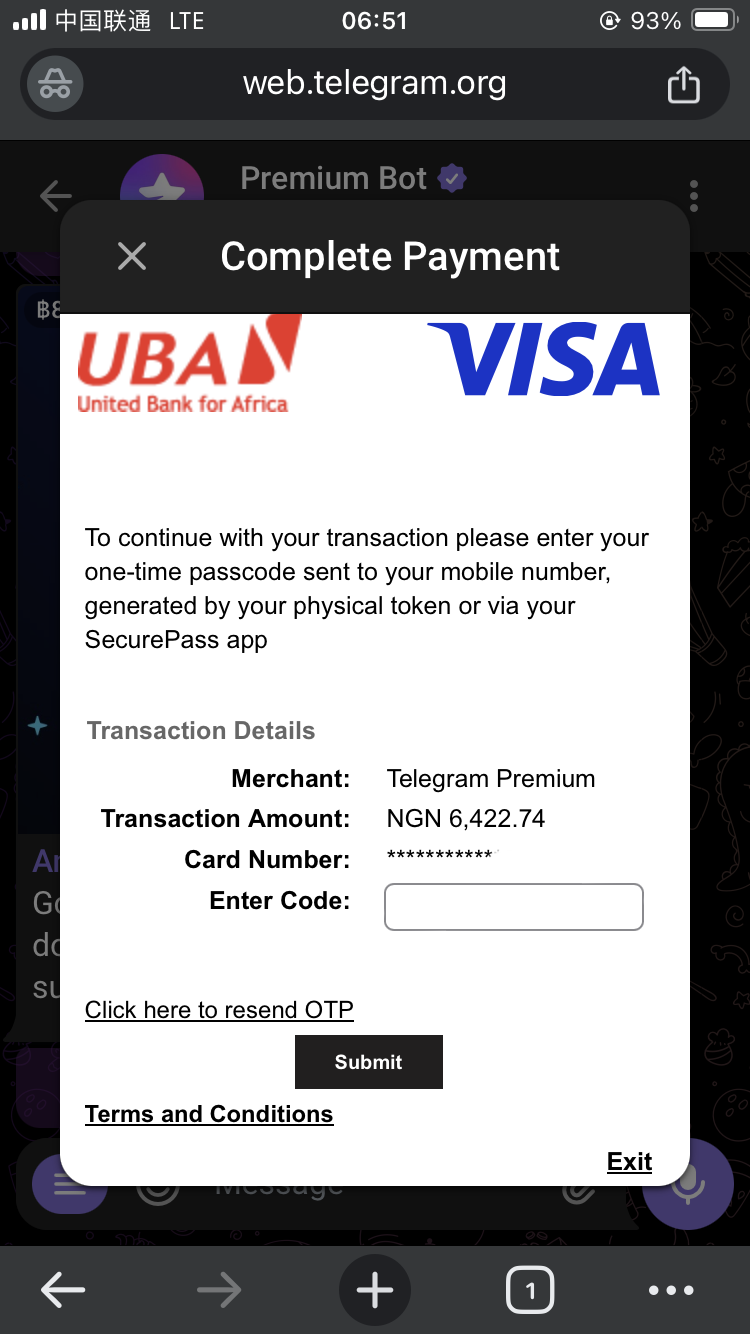Tap the Enter Code field
The image size is (750, 1334).
513,907
